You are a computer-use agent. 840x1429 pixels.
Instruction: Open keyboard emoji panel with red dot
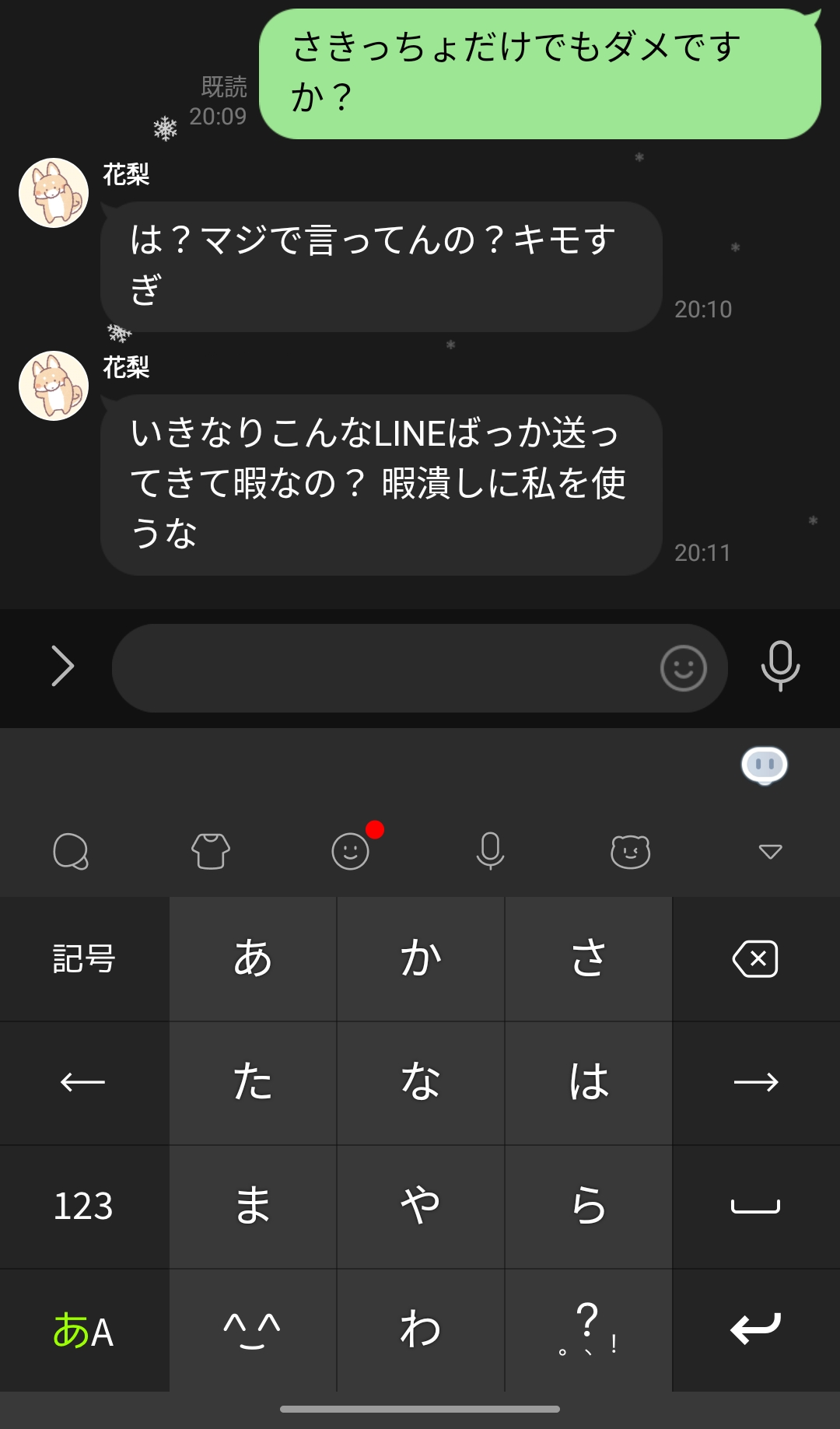[x=351, y=851]
